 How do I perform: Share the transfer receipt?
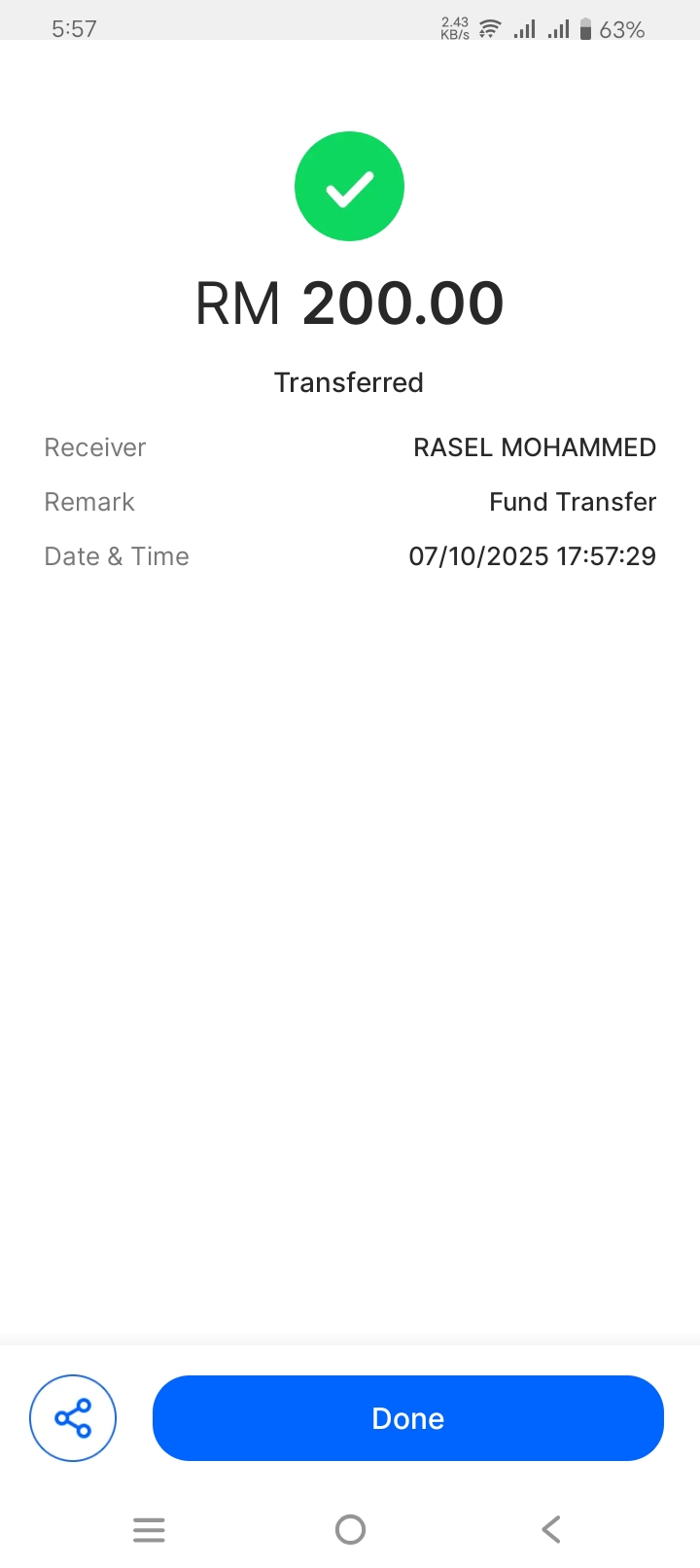[73, 1418]
